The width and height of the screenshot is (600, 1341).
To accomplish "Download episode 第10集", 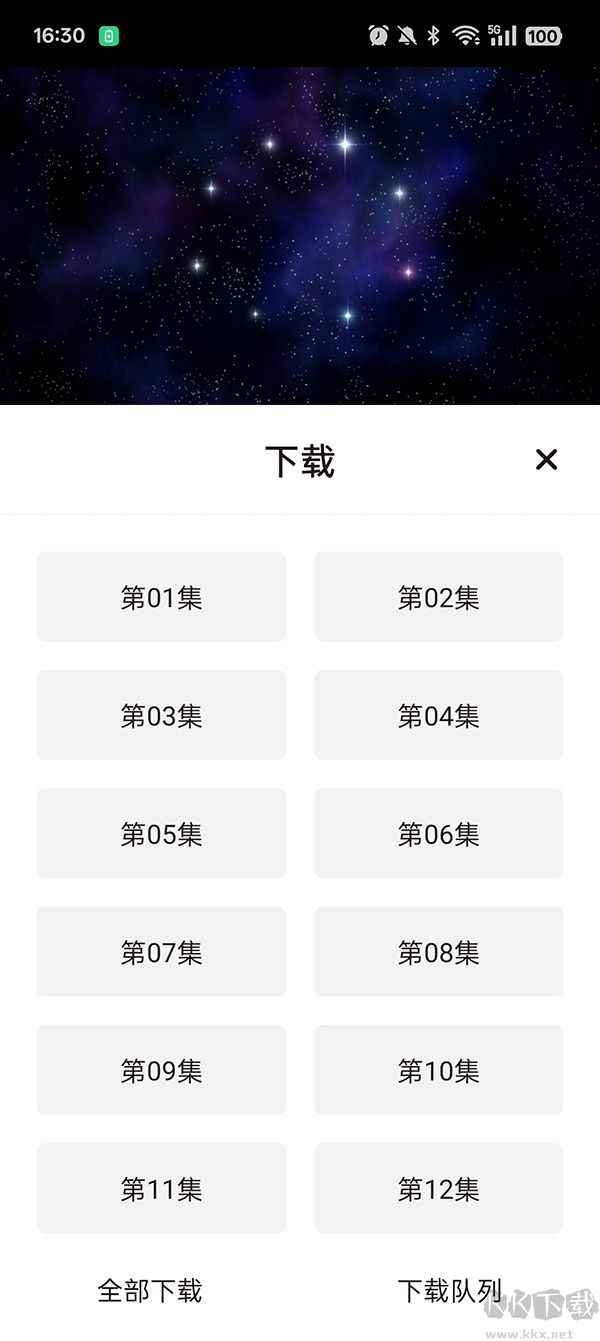I will tap(439, 1070).
